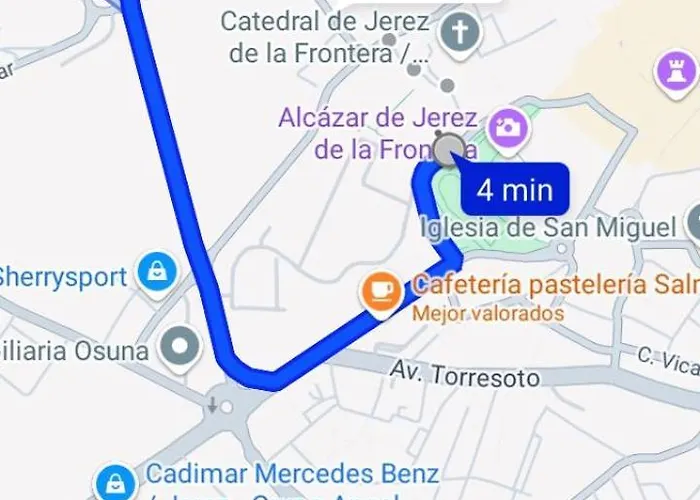
Task: Open the Osuna location pin
Action: 181,347
